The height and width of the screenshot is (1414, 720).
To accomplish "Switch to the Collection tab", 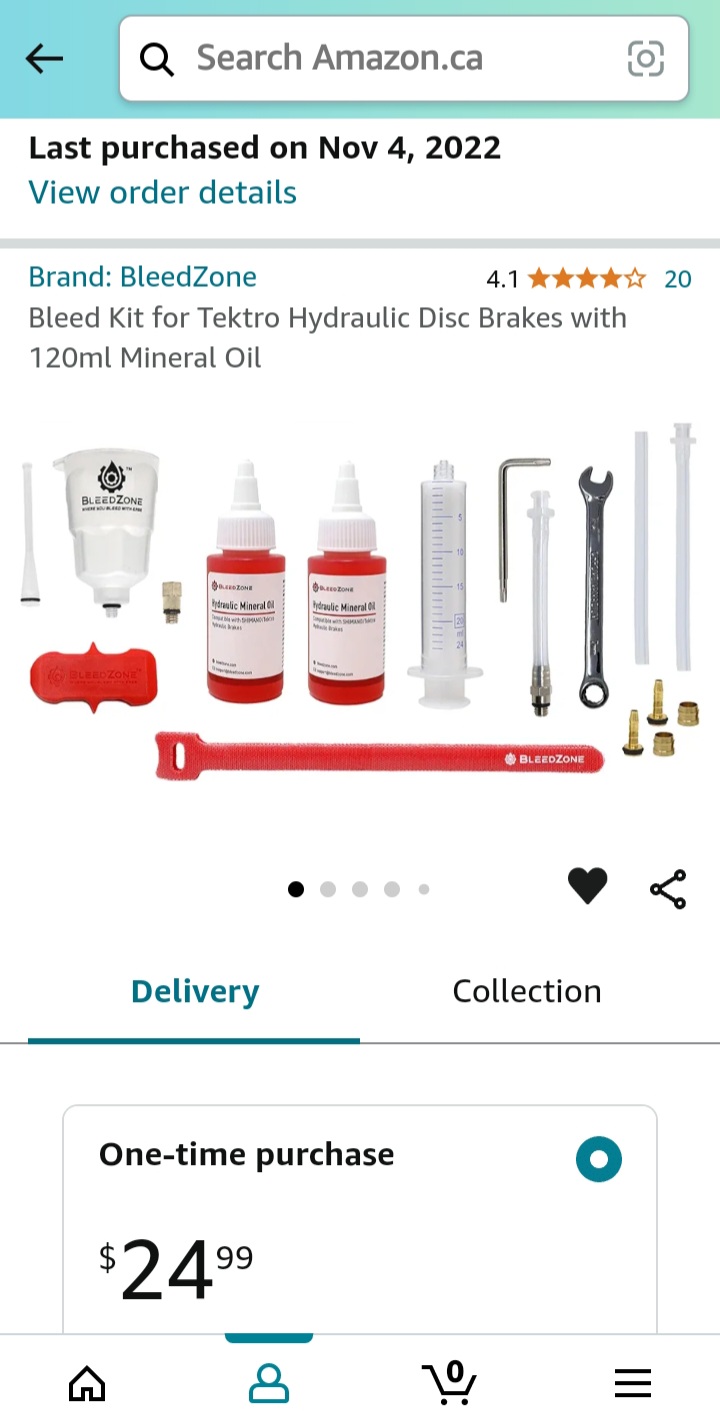I will 527,991.
